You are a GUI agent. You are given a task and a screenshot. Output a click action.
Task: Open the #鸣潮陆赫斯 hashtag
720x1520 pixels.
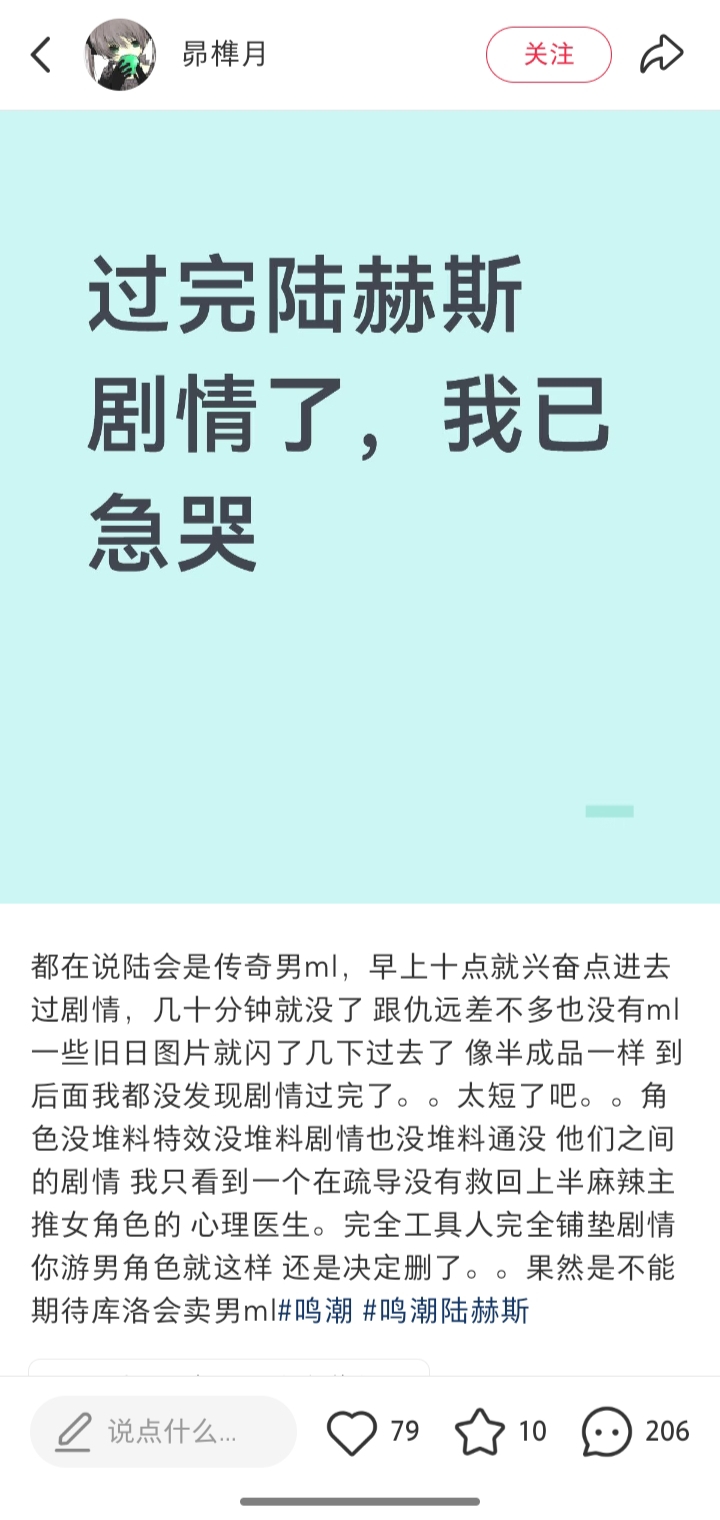click(445, 1310)
